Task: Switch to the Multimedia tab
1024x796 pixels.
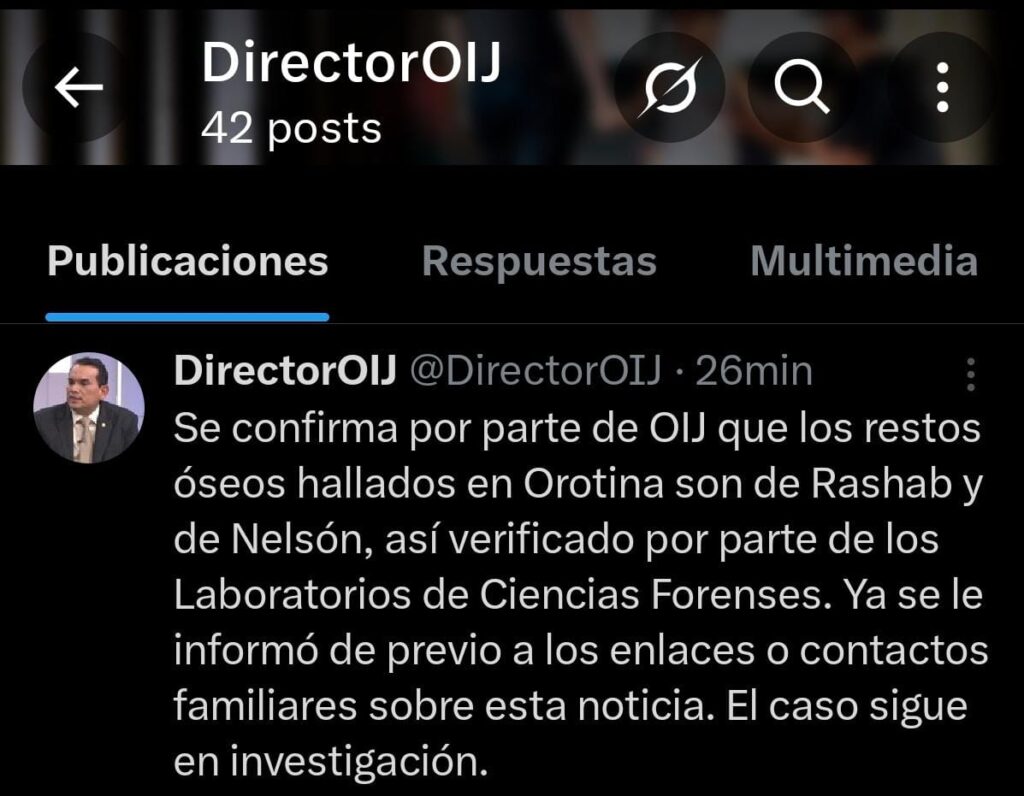Action: click(863, 262)
